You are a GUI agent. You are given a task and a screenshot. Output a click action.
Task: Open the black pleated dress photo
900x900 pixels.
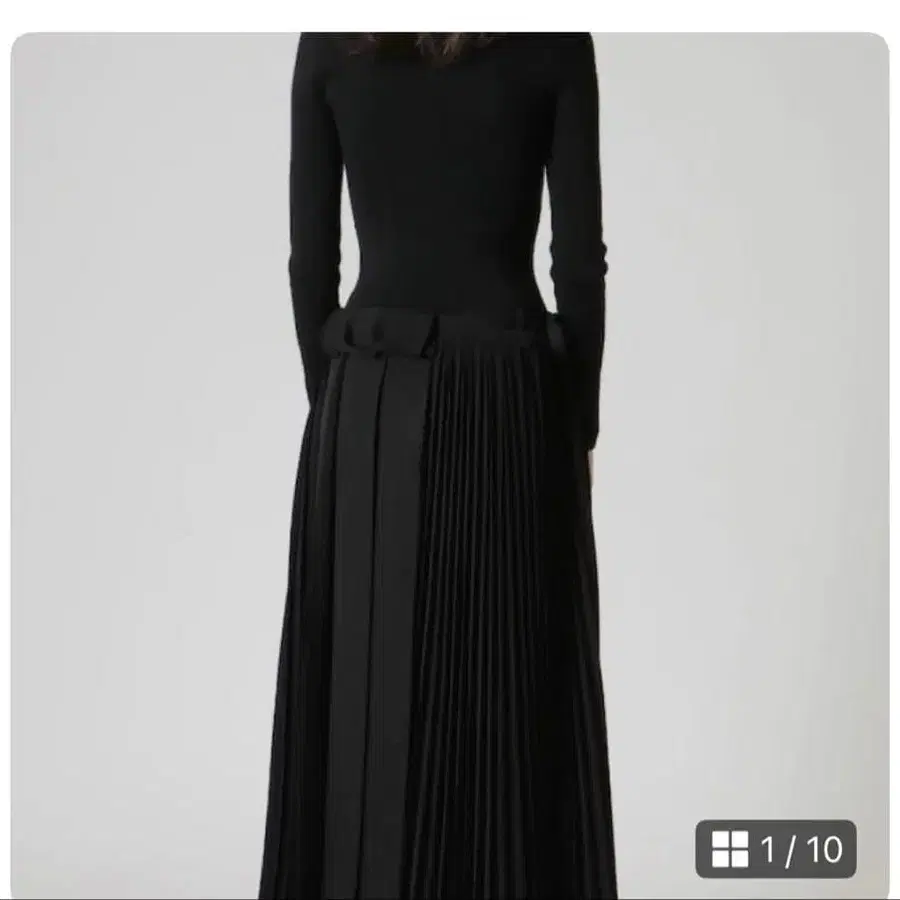(450, 450)
